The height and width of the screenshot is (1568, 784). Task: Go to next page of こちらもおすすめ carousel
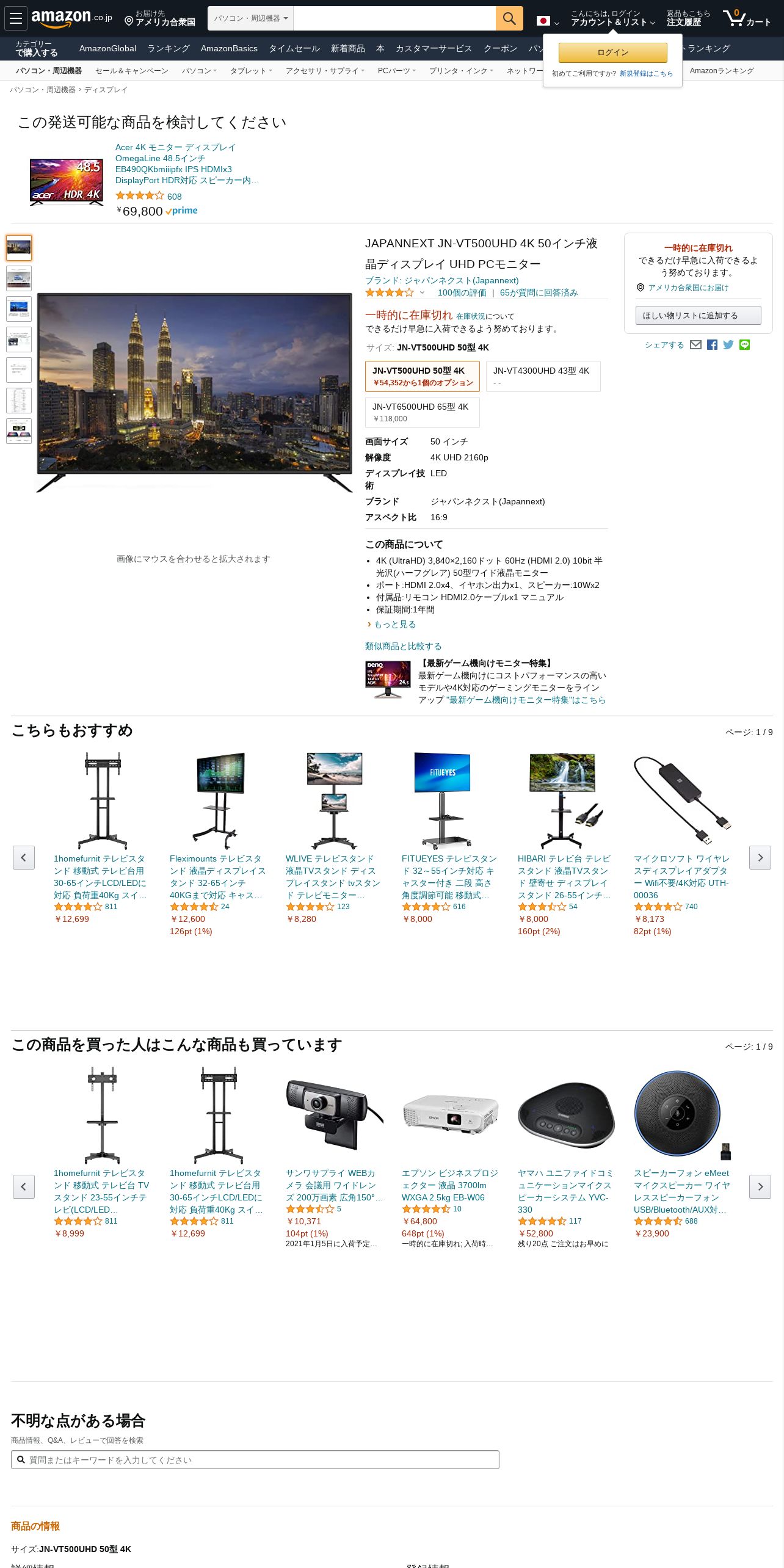point(760,857)
